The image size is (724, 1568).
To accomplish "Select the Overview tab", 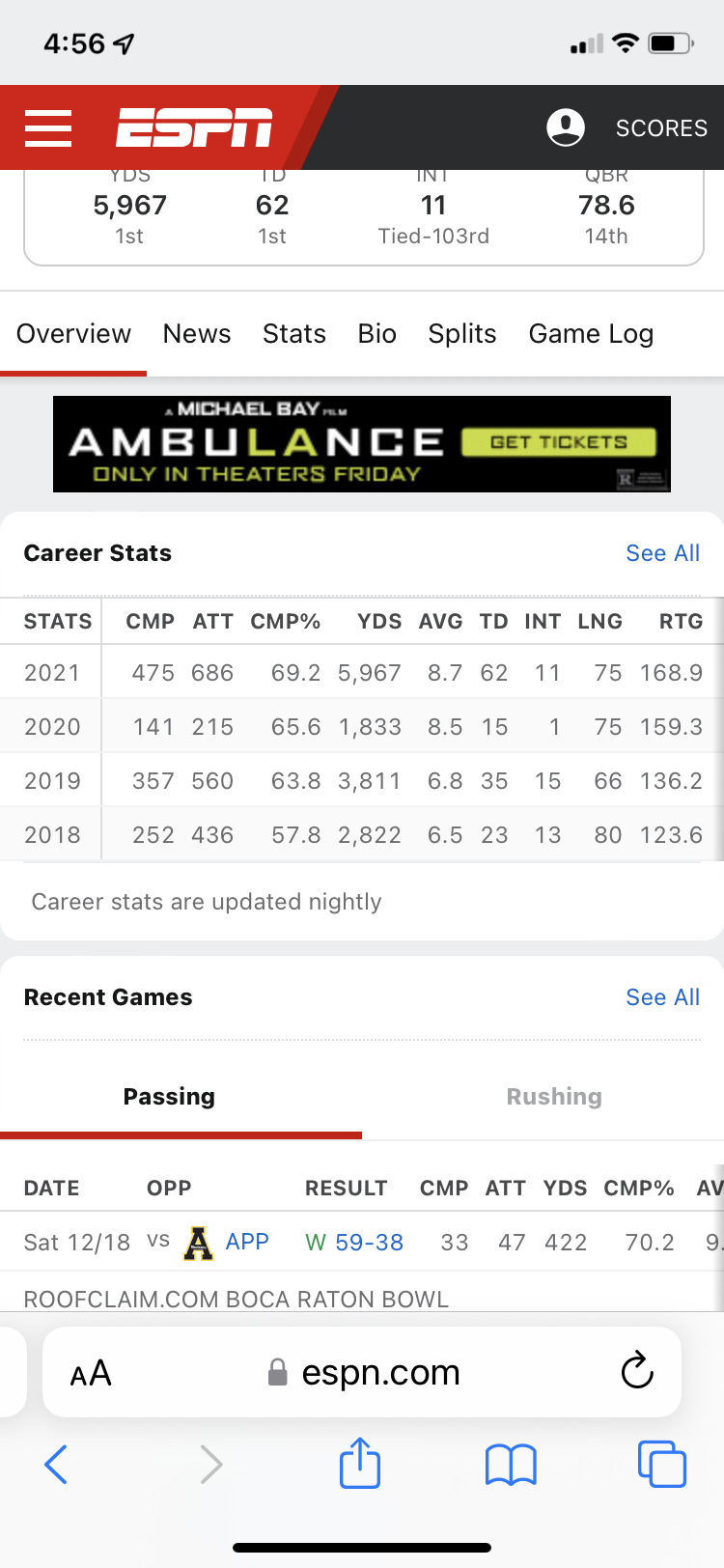I will [x=73, y=334].
